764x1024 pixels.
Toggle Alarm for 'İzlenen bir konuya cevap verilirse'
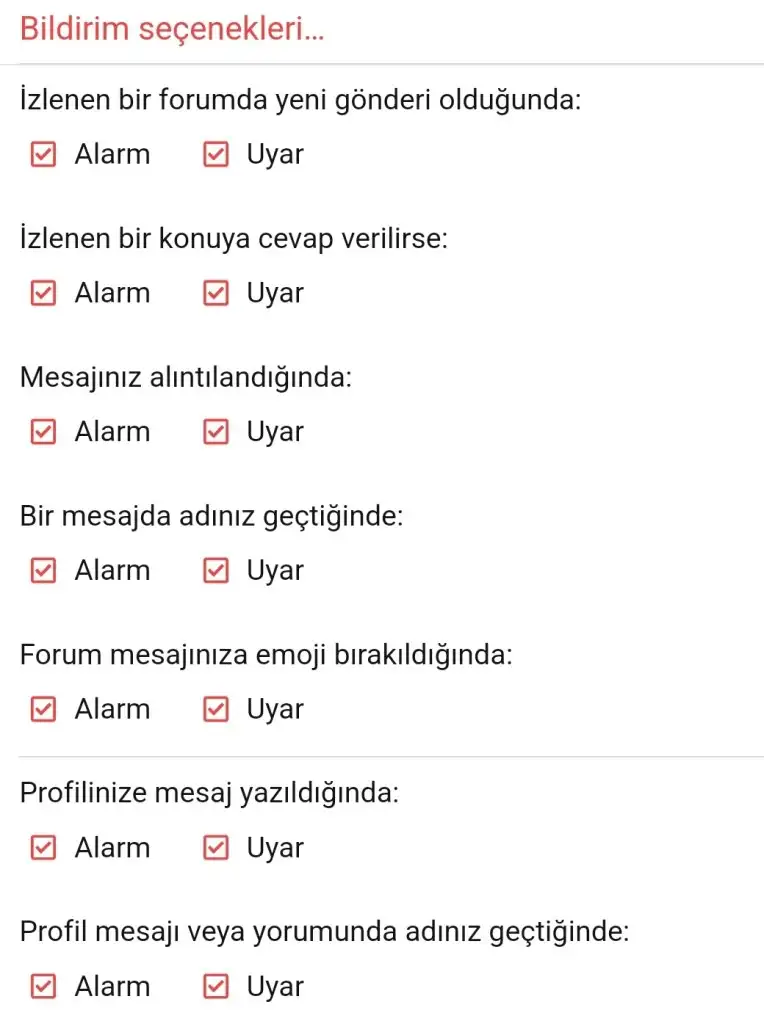43,293
